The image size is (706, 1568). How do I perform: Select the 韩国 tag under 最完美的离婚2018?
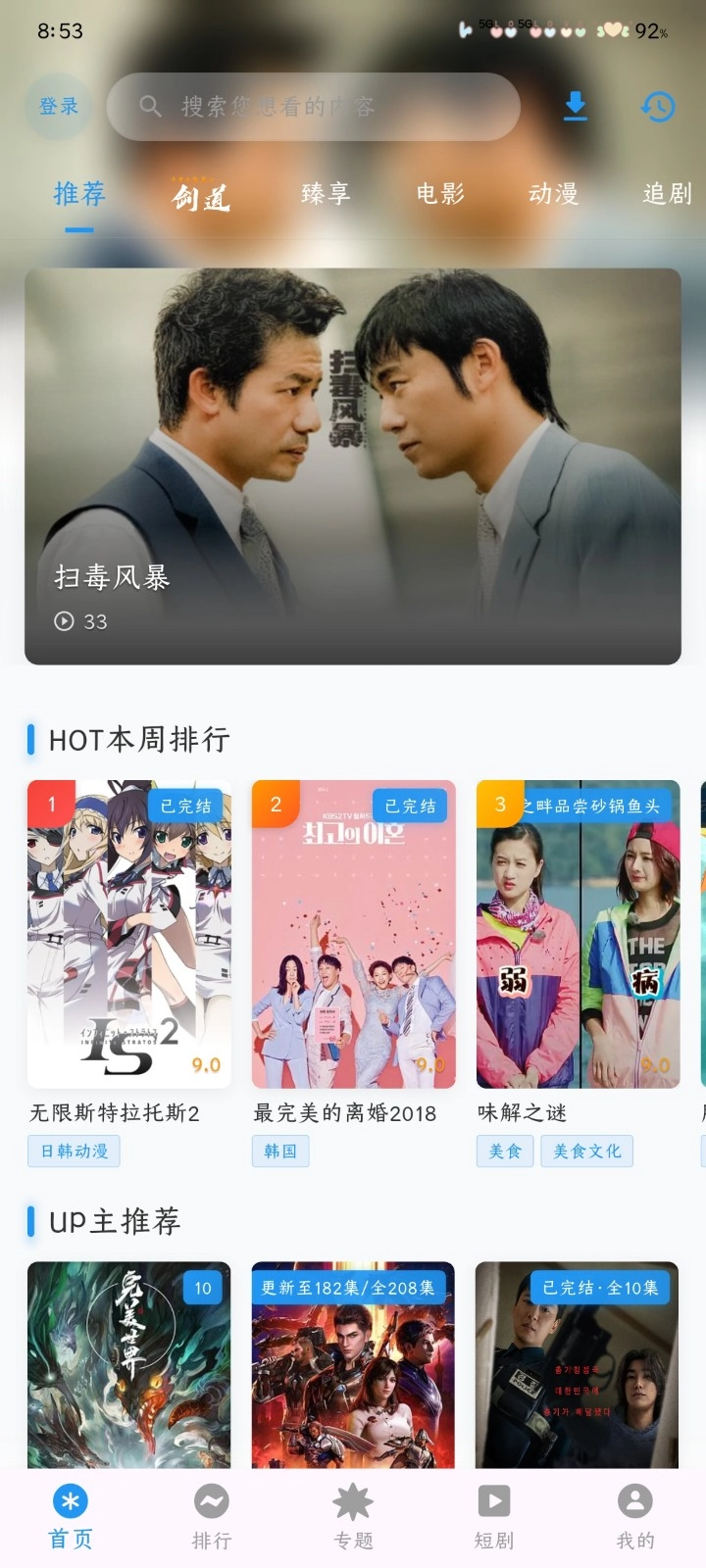(280, 1151)
